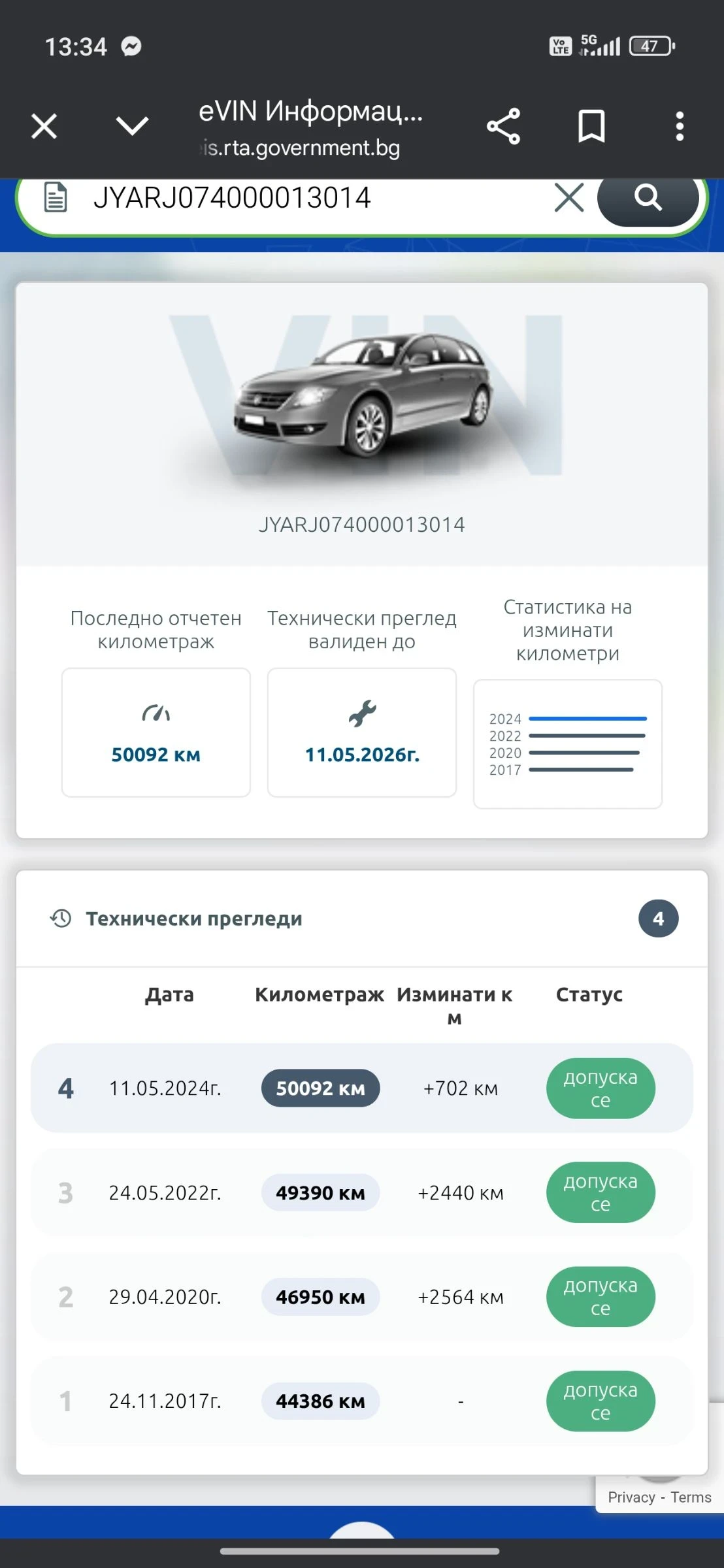Expand the browser tab dropdown chevron
This screenshot has height=1568, width=724.
pyautogui.click(x=132, y=125)
